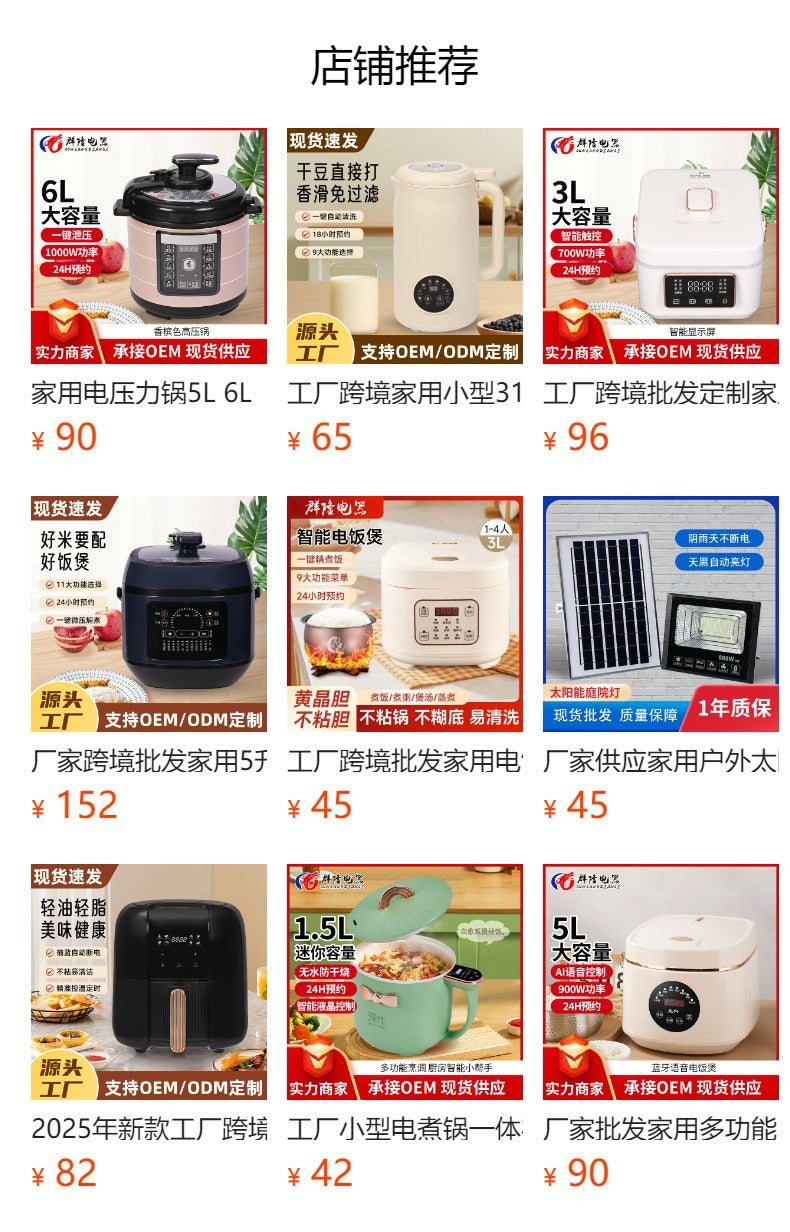790x1232 pixels.
Task: Open the 5L Bluetooth voice rice cooker card
Action: (x=660, y=982)
